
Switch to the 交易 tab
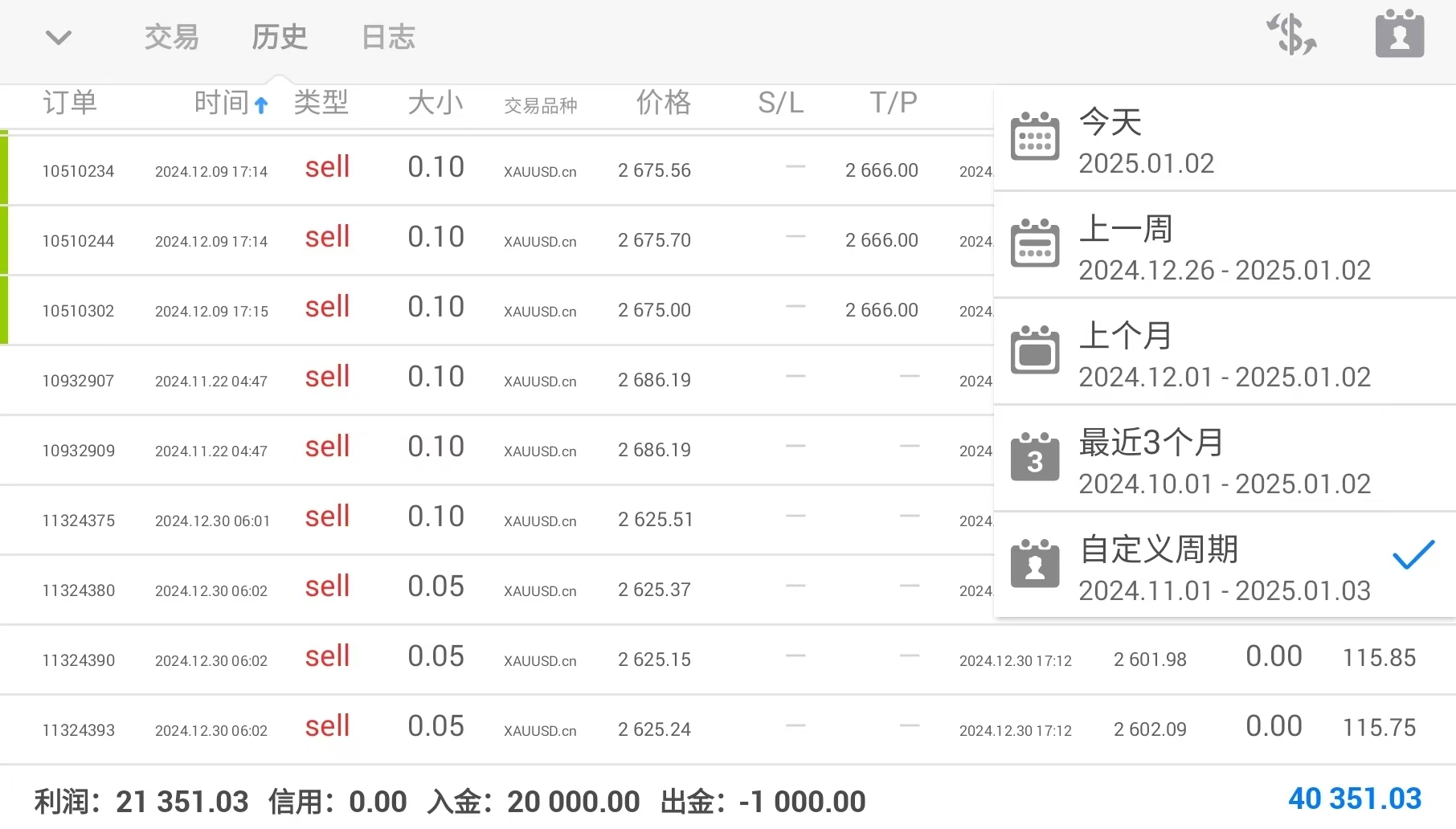point(171,37)
